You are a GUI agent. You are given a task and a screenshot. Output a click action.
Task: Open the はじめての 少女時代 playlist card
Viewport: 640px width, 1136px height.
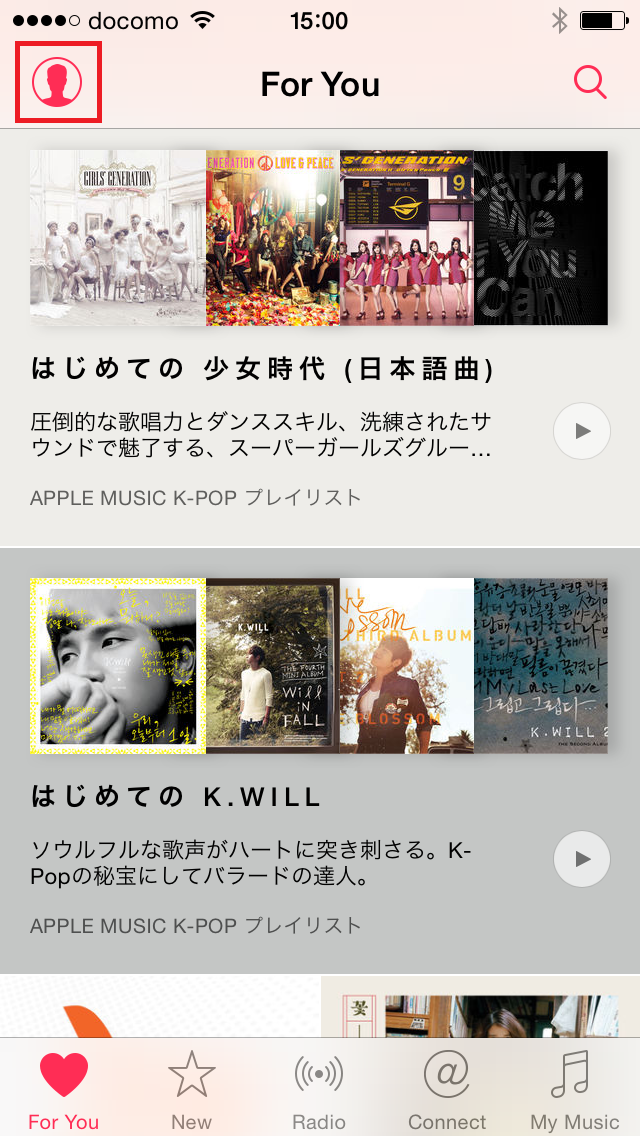click(x=262, y=370)
